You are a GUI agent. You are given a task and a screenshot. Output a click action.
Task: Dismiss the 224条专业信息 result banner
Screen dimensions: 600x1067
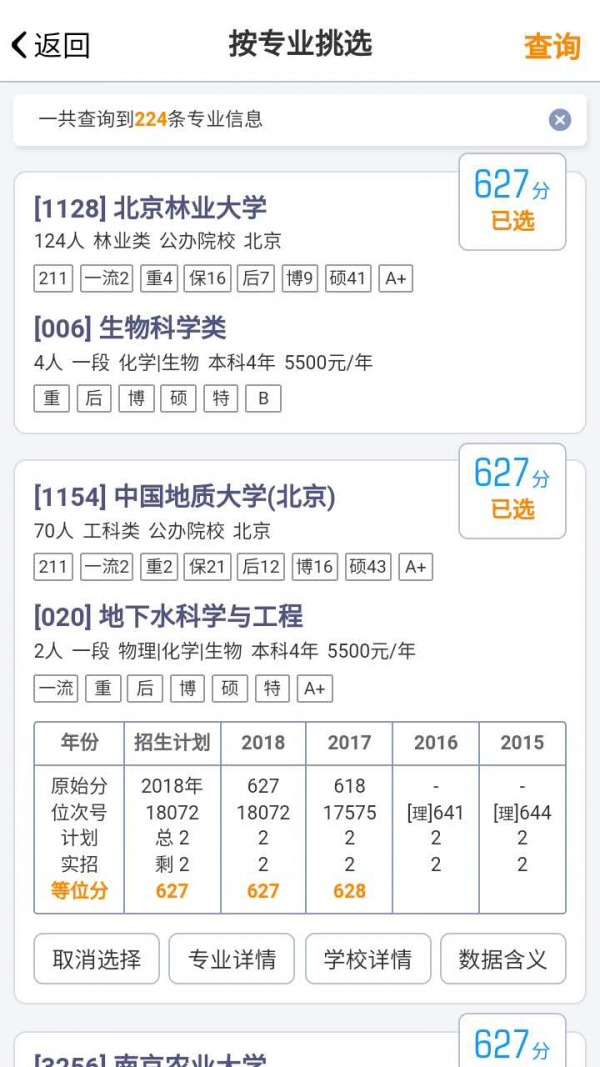pos(560,120)
